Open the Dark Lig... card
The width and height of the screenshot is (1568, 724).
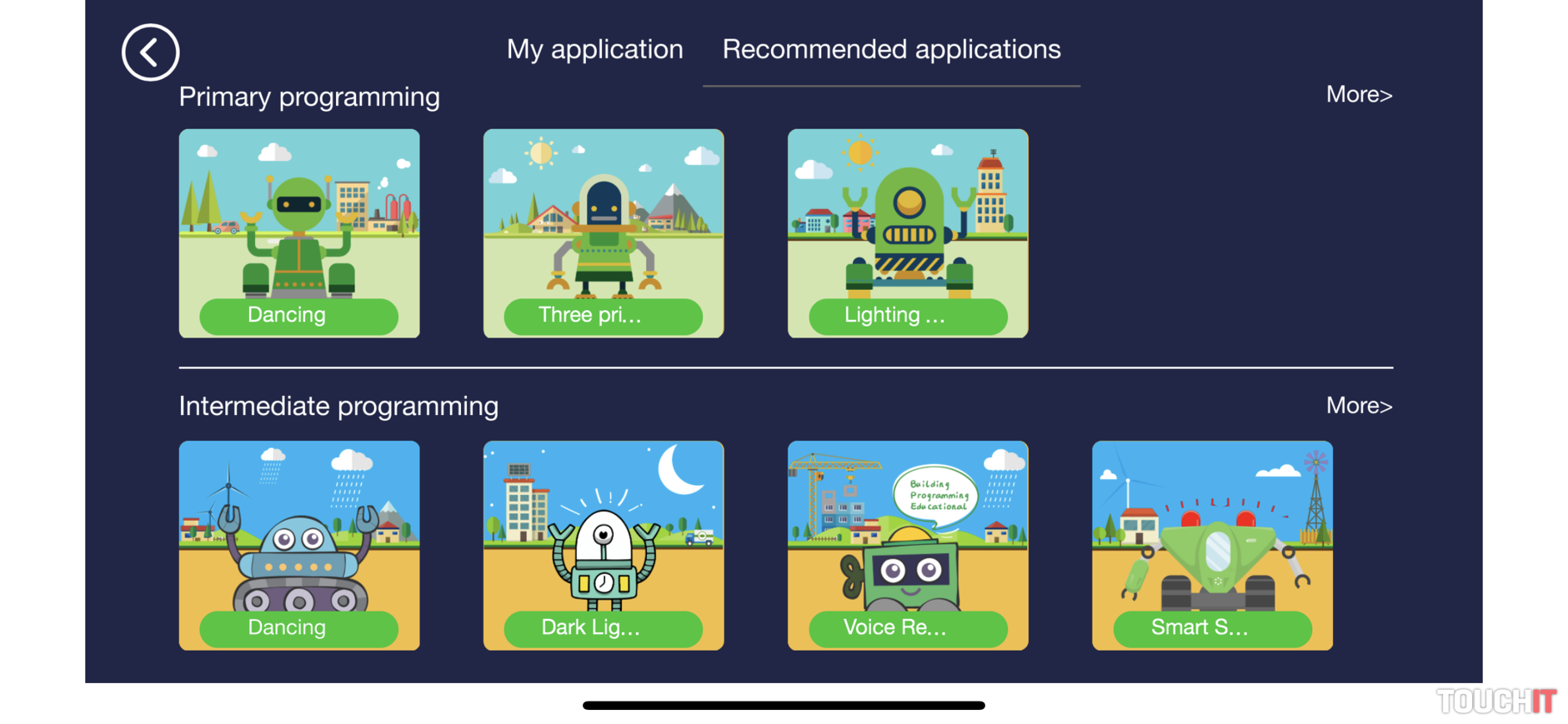[x=604, y=546]
